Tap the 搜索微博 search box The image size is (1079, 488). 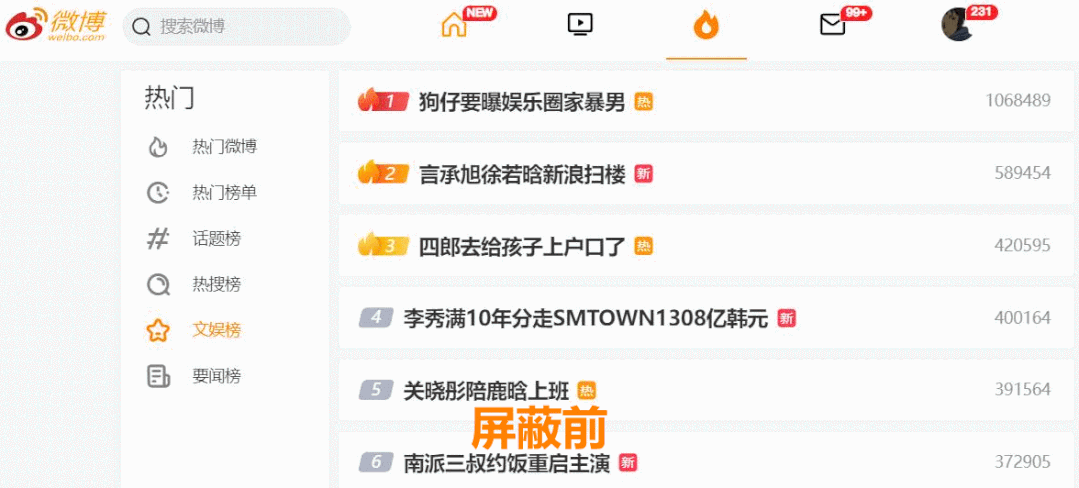pyautogui.click(x=237, y=27)
